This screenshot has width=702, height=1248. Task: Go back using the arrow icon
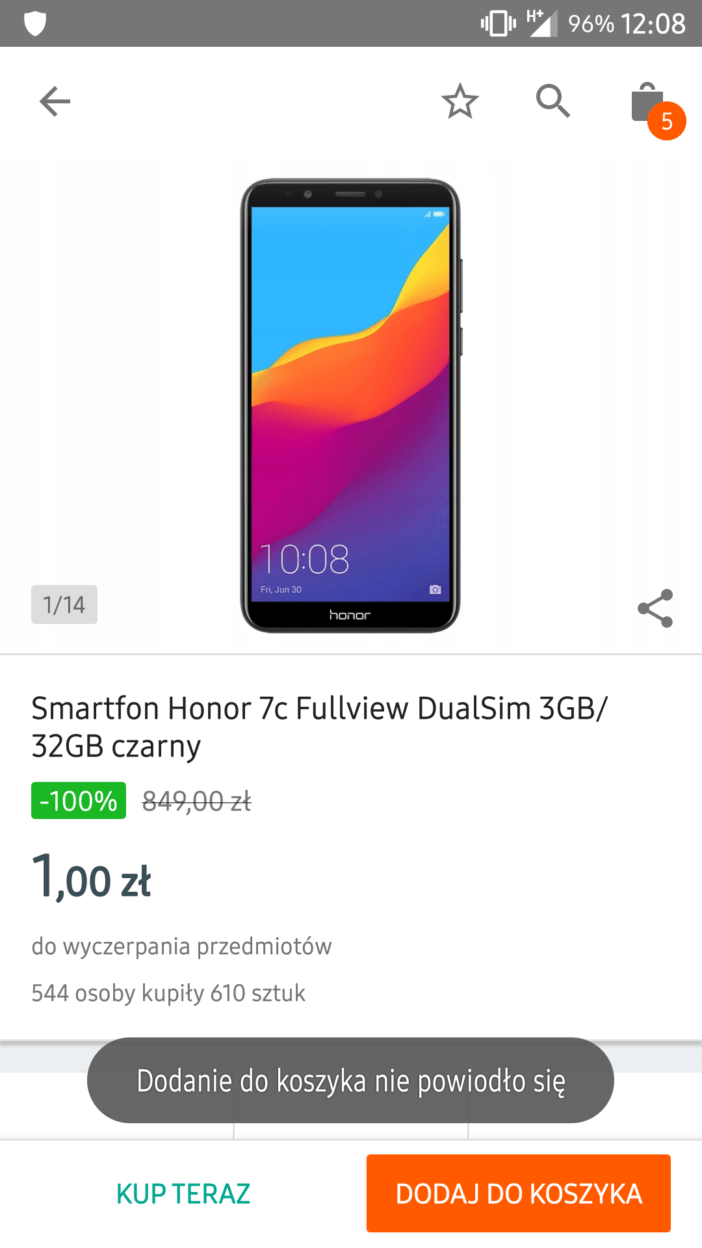pos(55,101)
